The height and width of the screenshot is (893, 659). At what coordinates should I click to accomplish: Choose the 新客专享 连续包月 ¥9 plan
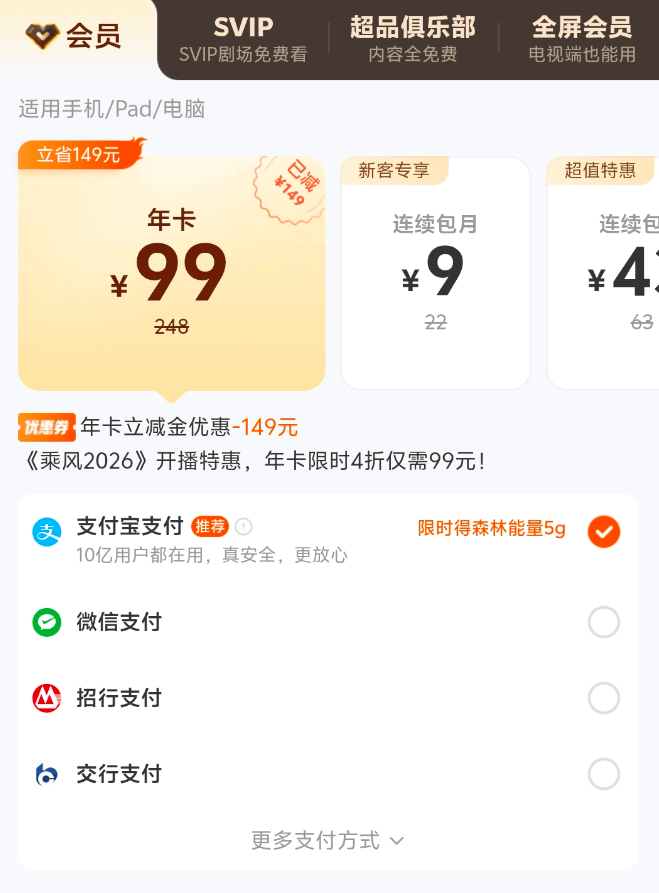tap(435, 273)
